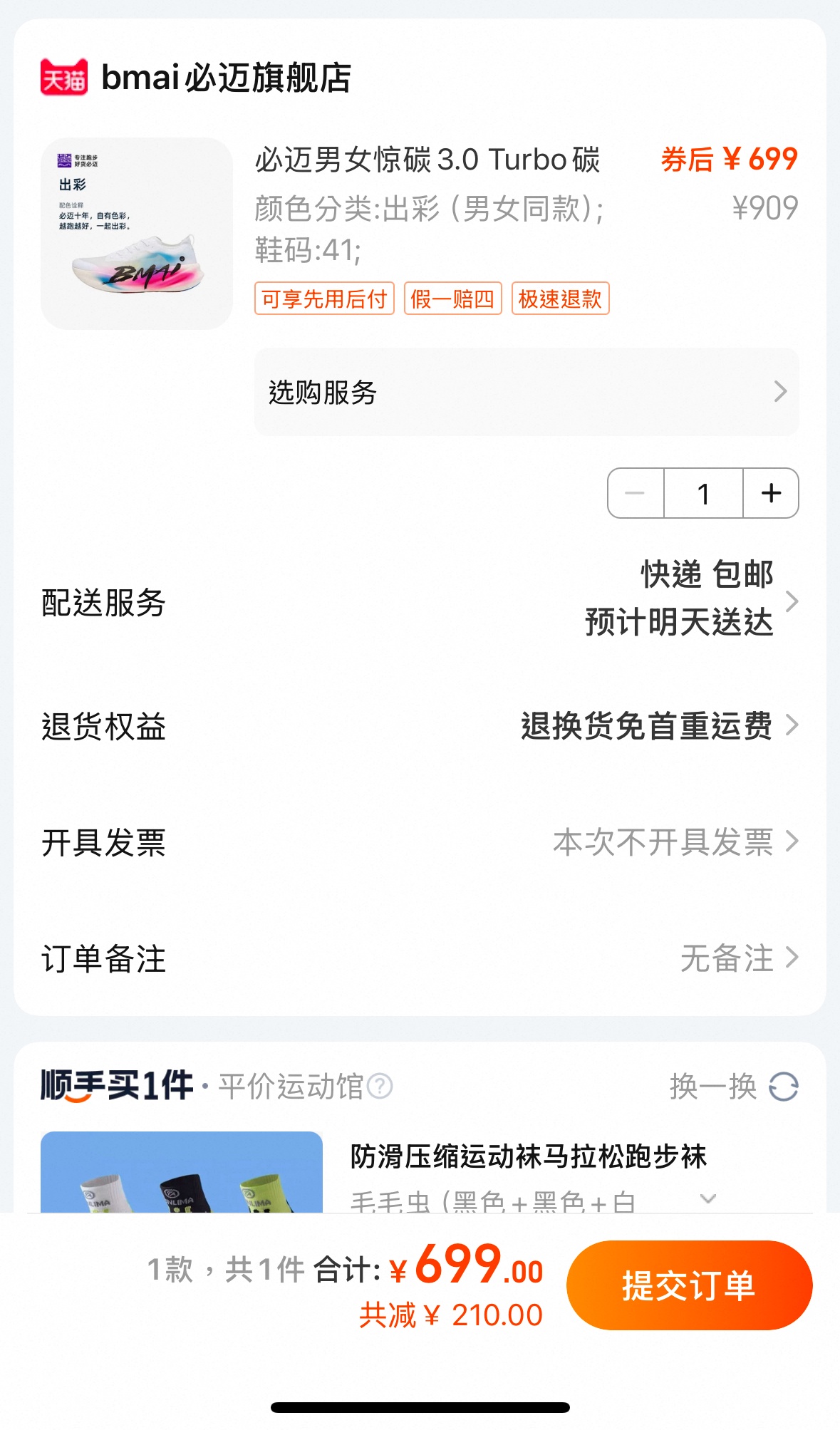Image resolution: width=840 pixels, height=1430 pixels.
Task: Refresh recommendations with 换一换
Action: 734,1087
